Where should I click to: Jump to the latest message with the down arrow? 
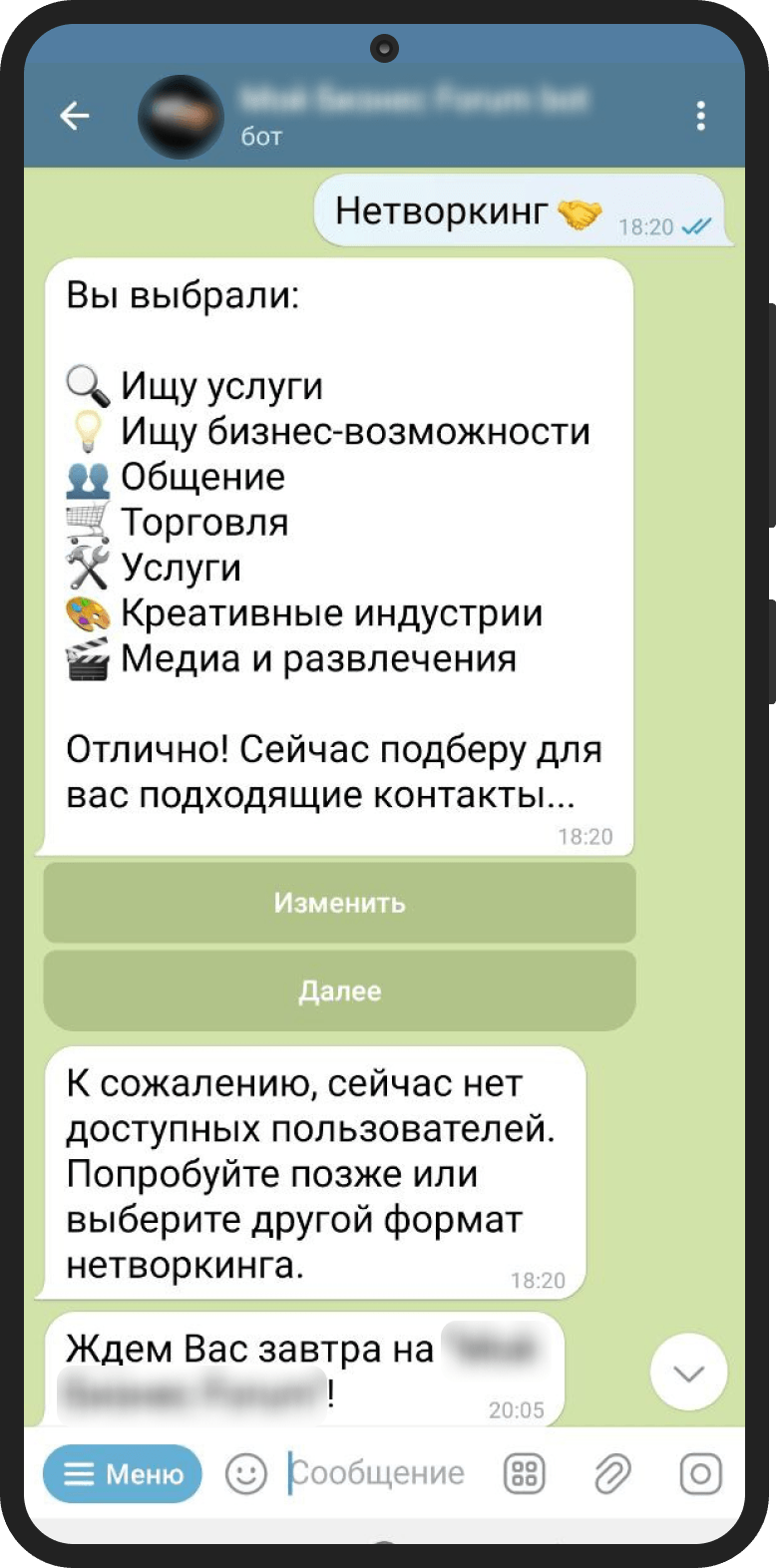(x=688, y=1372)
